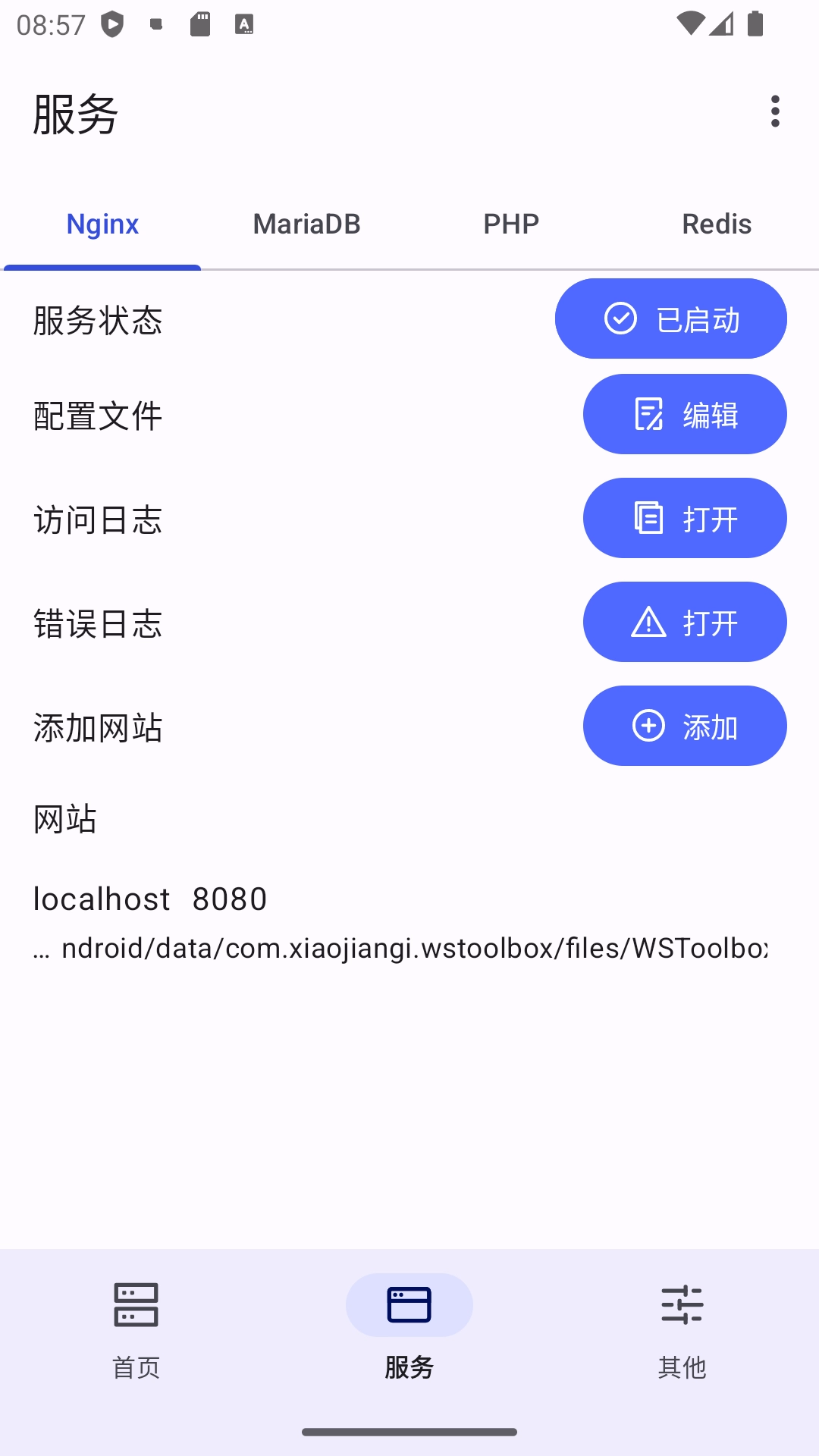Tap the sliders icon for 其他
Image resolution: width=819 pixels, height=1456 pixels.
tap(682, 1305)
